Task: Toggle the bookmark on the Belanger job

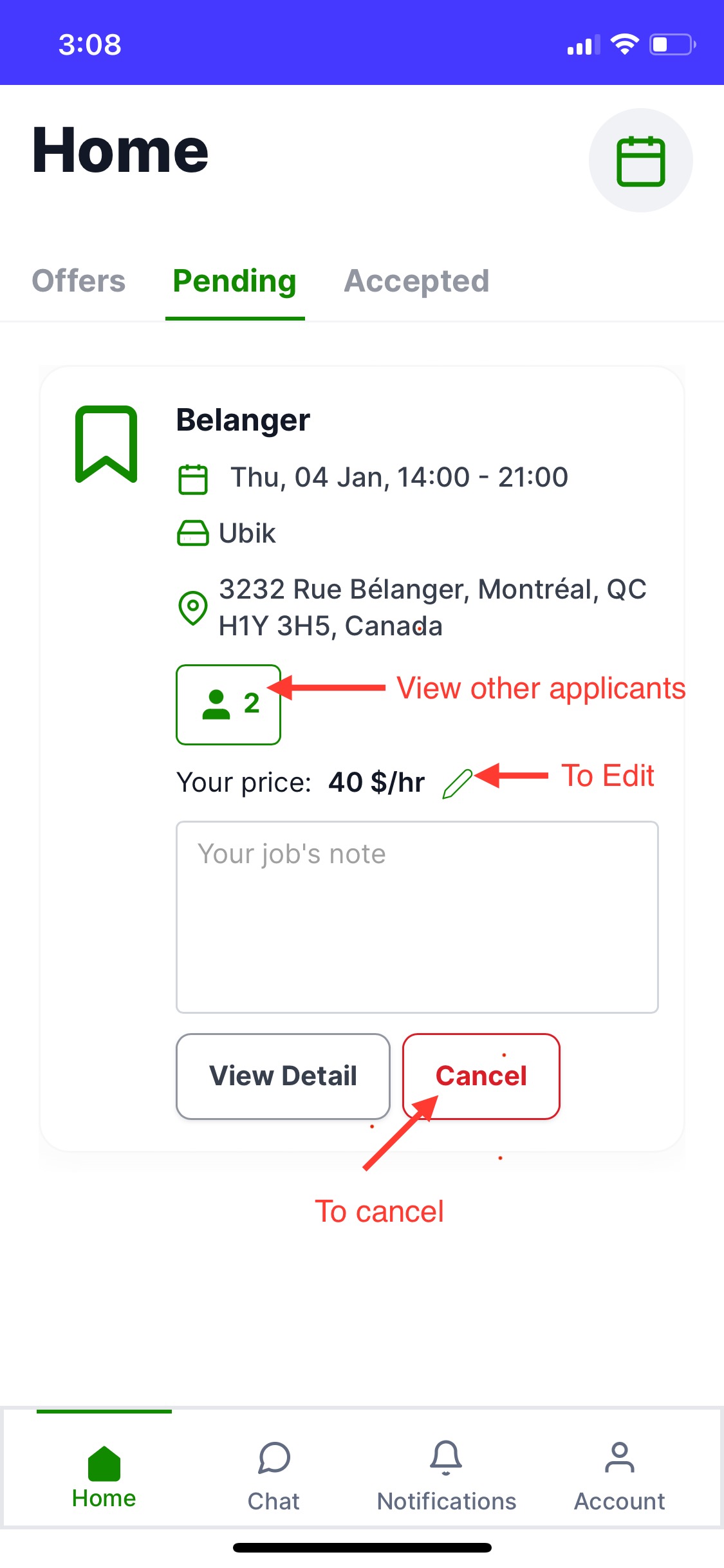Action: [106, 444]
